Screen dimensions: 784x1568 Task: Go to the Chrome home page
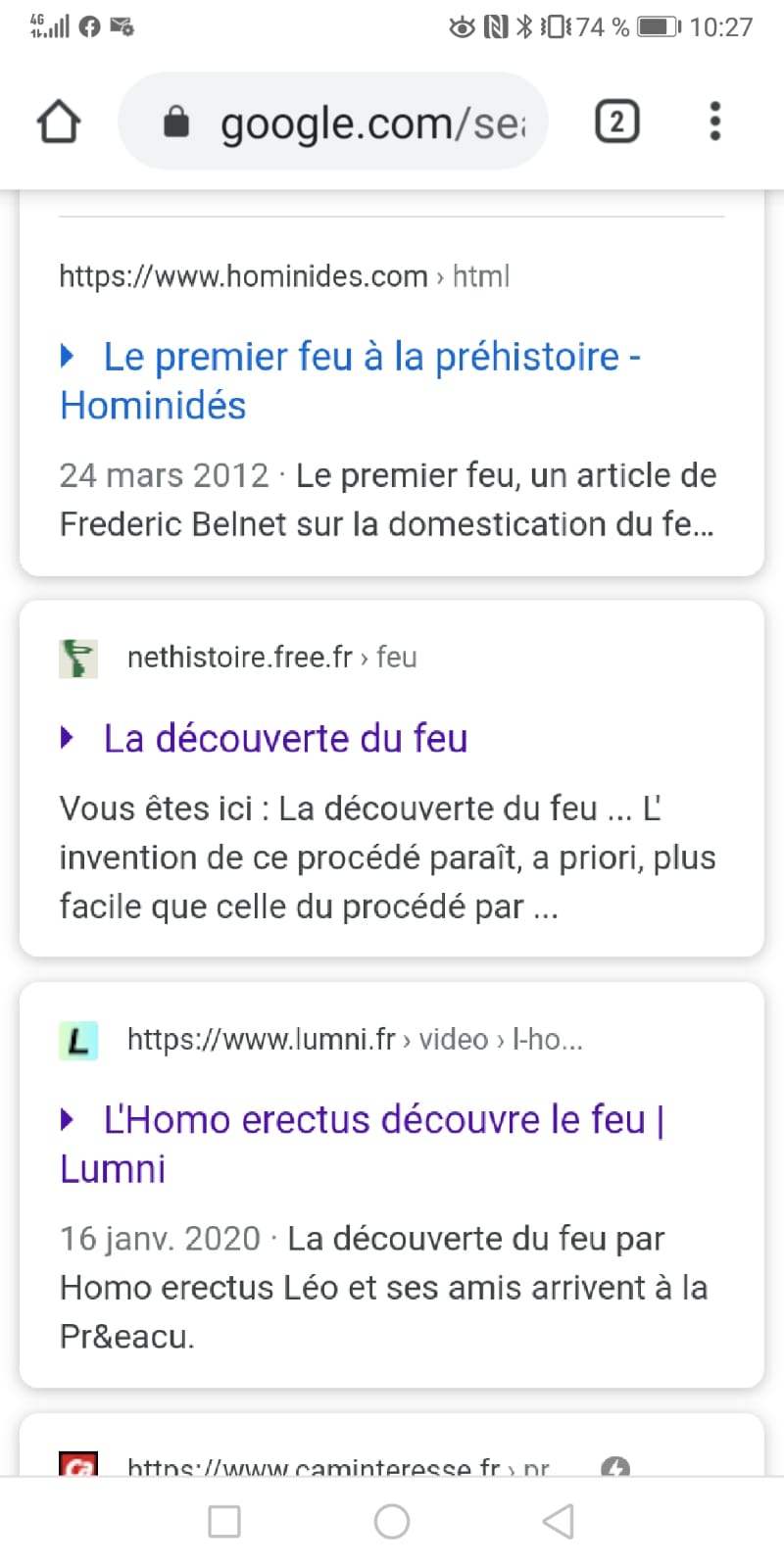[59, 122]
